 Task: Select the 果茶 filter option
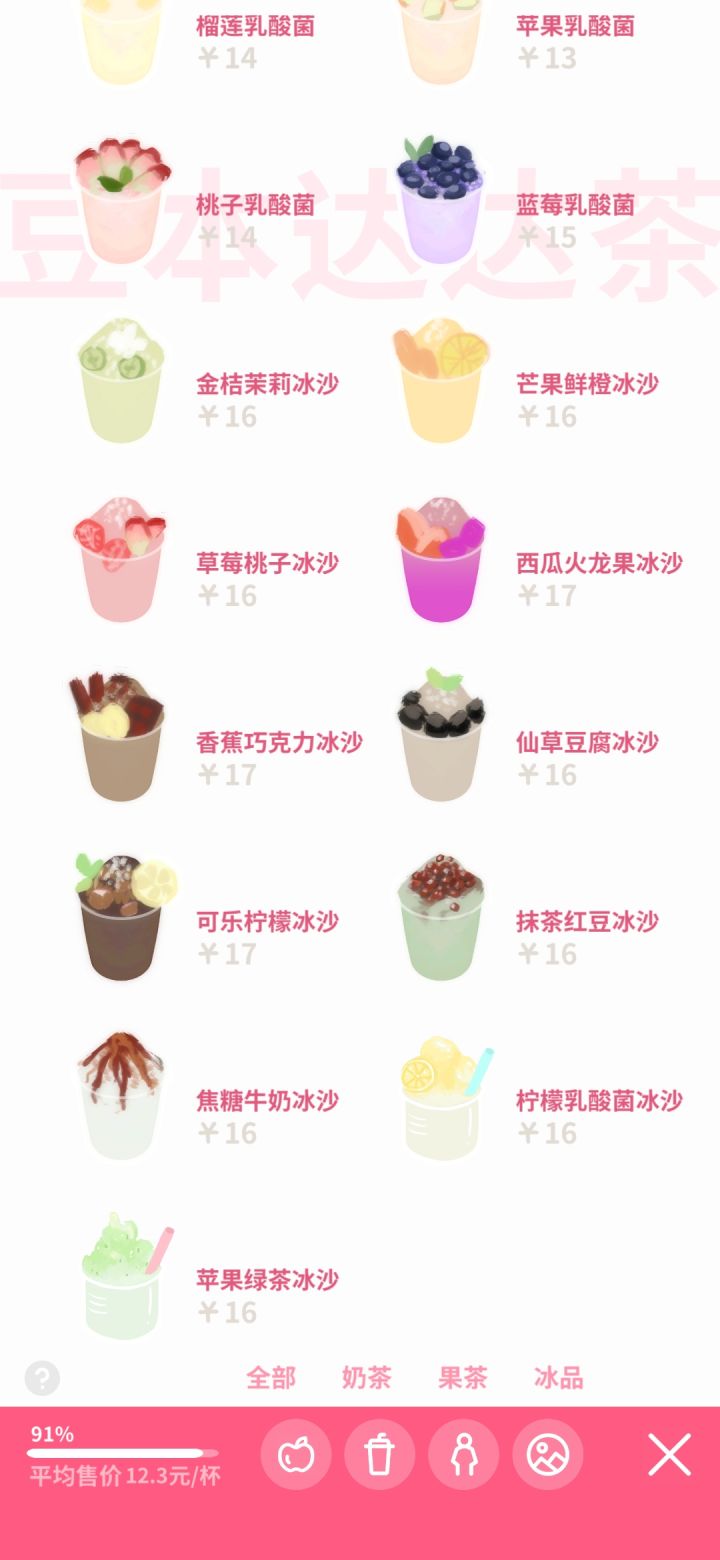tap(462, 1378)
